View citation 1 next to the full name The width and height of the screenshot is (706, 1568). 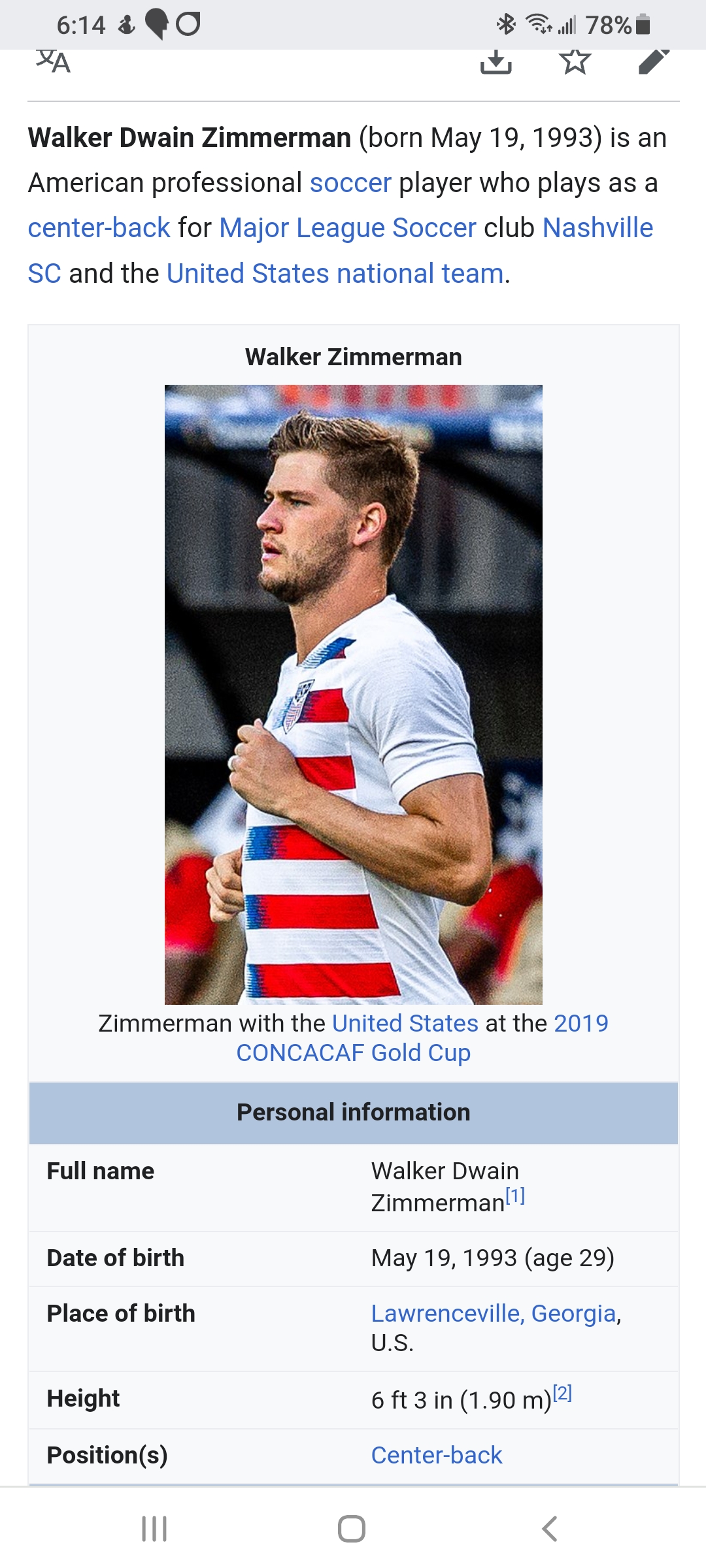(515, 1196)
